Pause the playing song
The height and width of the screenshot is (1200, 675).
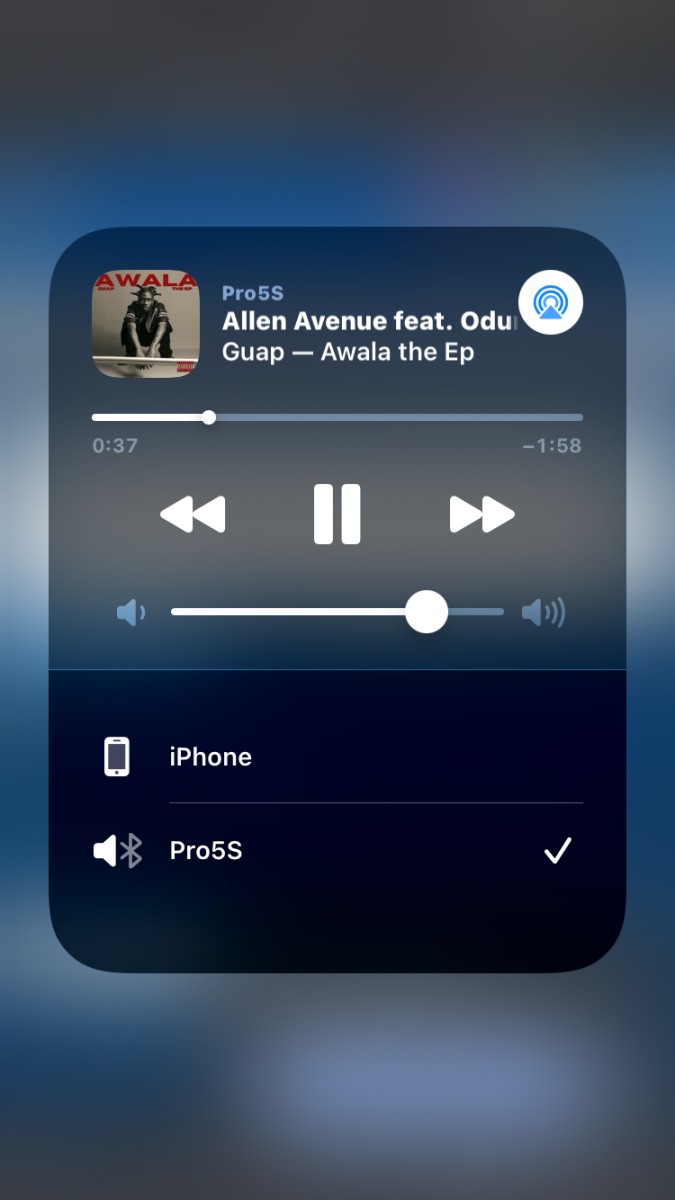[337, 514]
